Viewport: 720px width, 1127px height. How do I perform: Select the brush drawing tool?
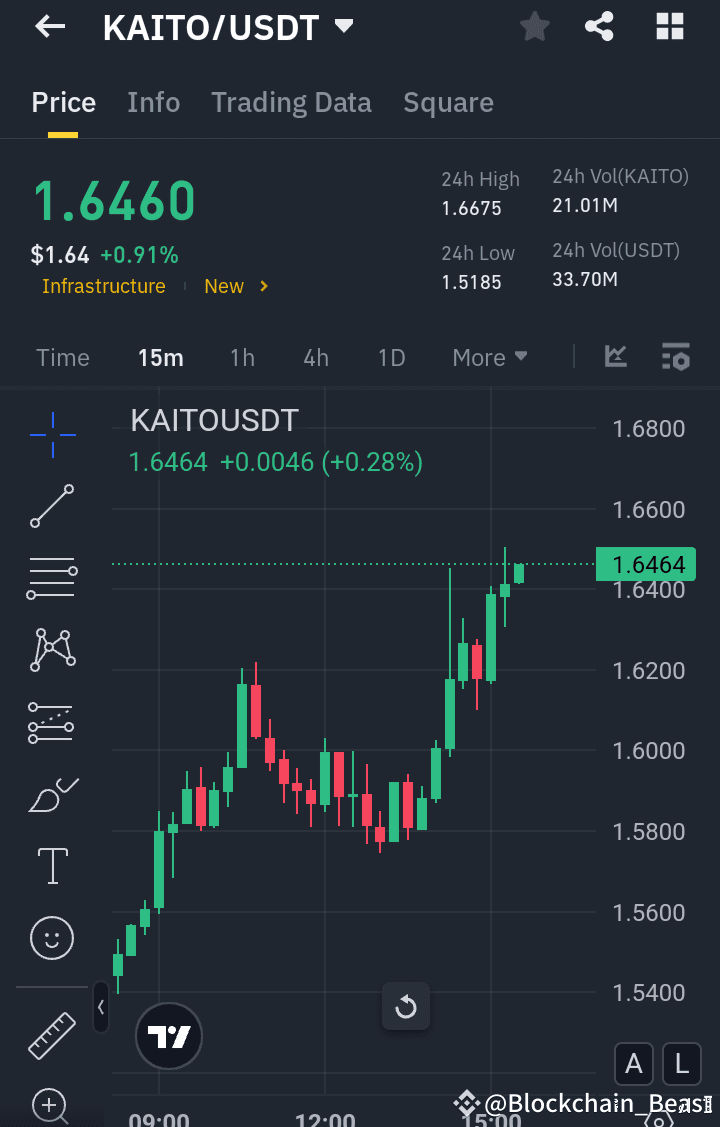51,794
